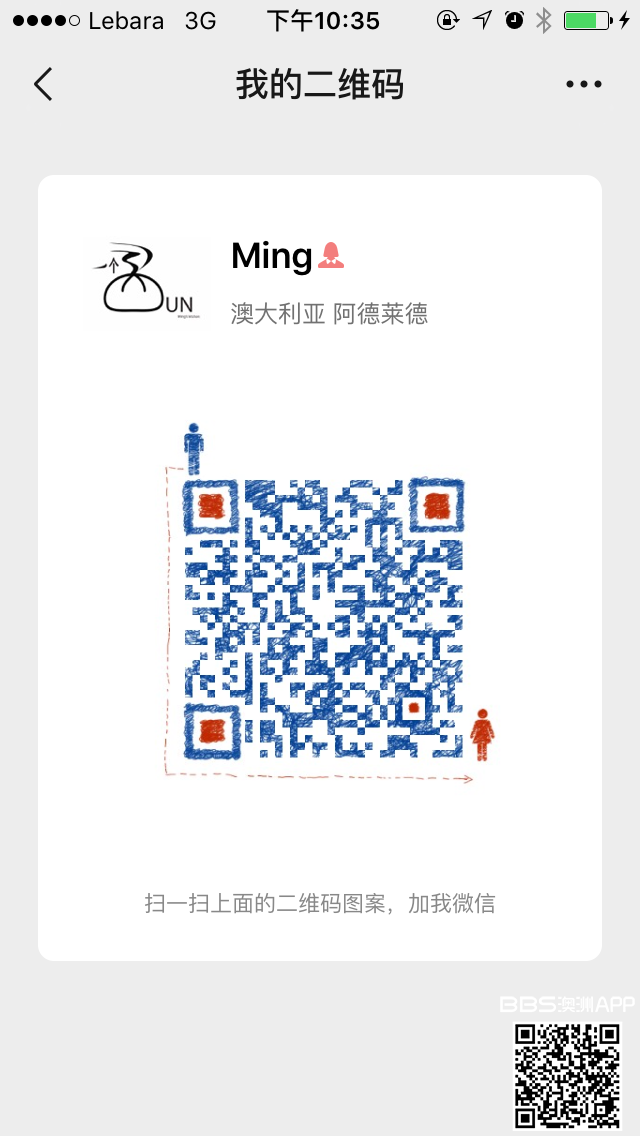
Task: Open the three-dot overflow menu
Action: (x=584, y=85)
